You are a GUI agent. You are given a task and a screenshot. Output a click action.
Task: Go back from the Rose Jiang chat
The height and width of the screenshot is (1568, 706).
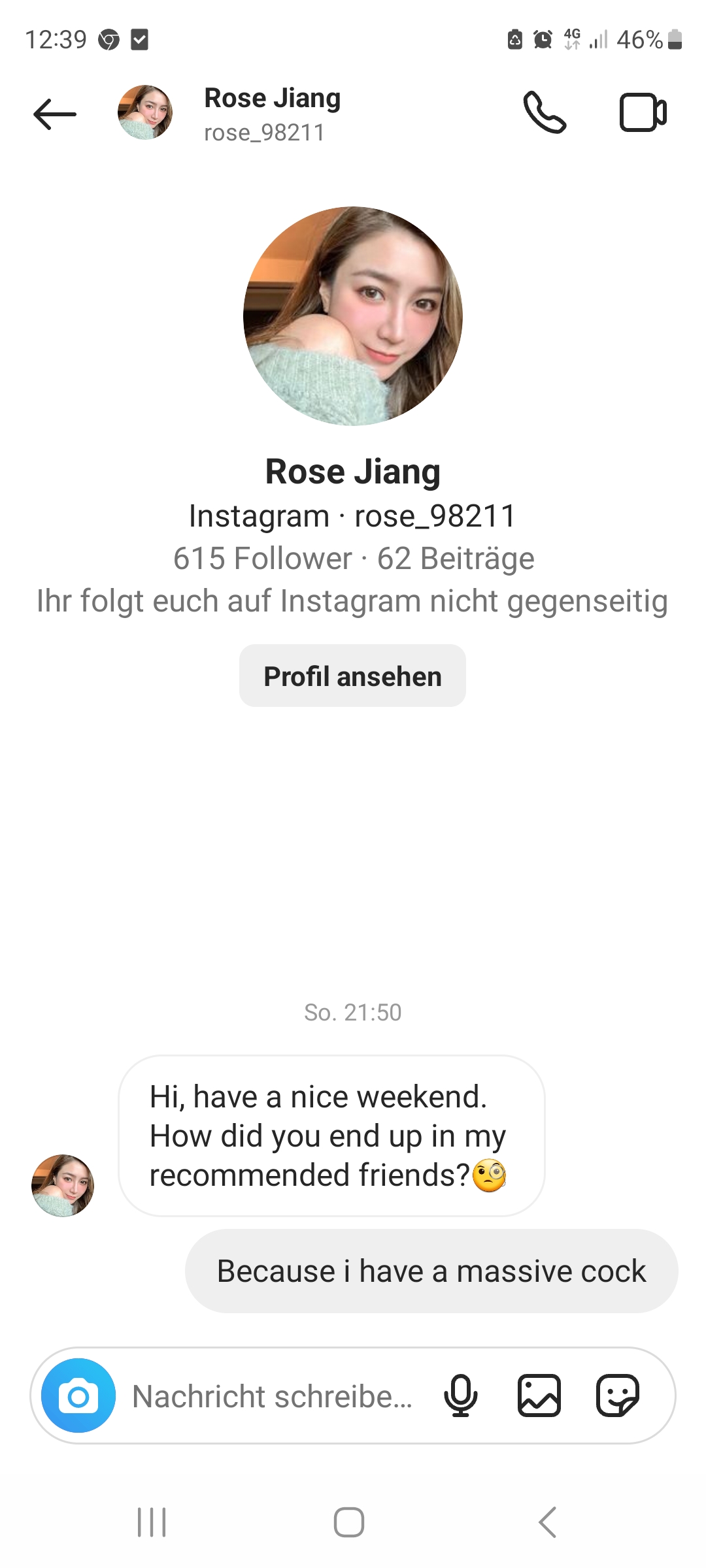point(55,114)
